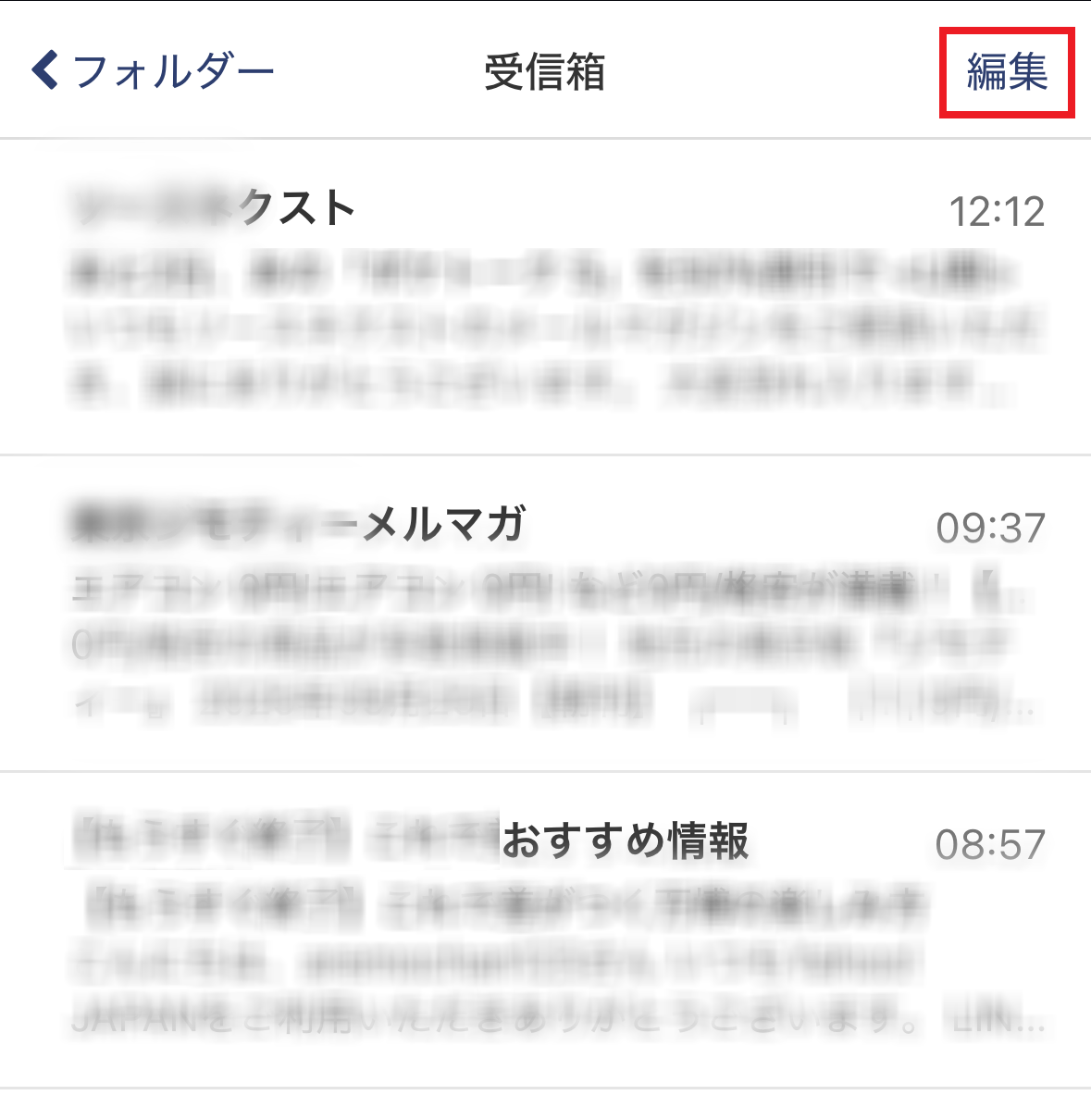Go back to フォルダー list
The width and height of the screenshot is (1091, 1120).
click(153, 71)
